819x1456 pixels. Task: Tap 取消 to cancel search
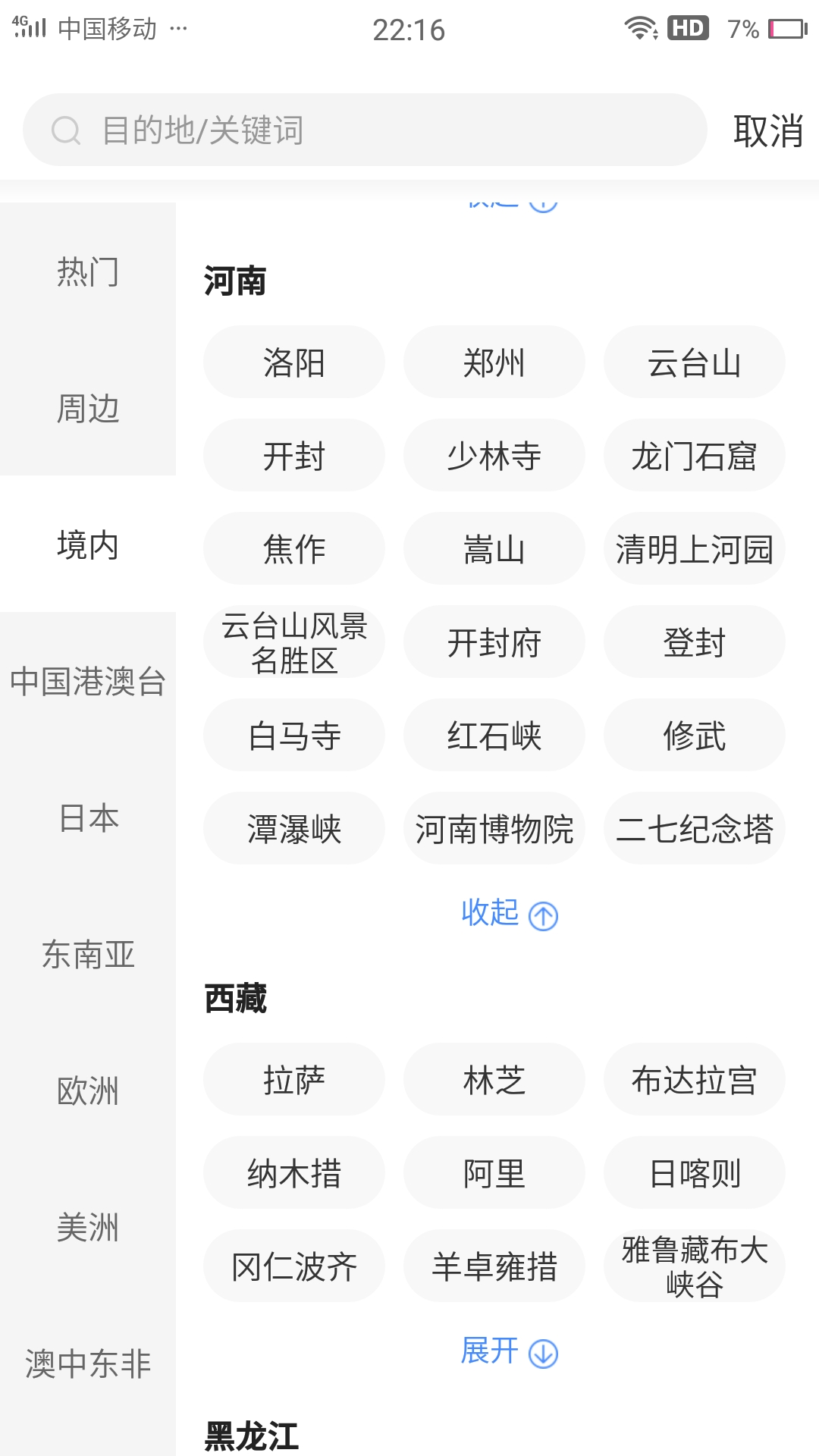768,130
